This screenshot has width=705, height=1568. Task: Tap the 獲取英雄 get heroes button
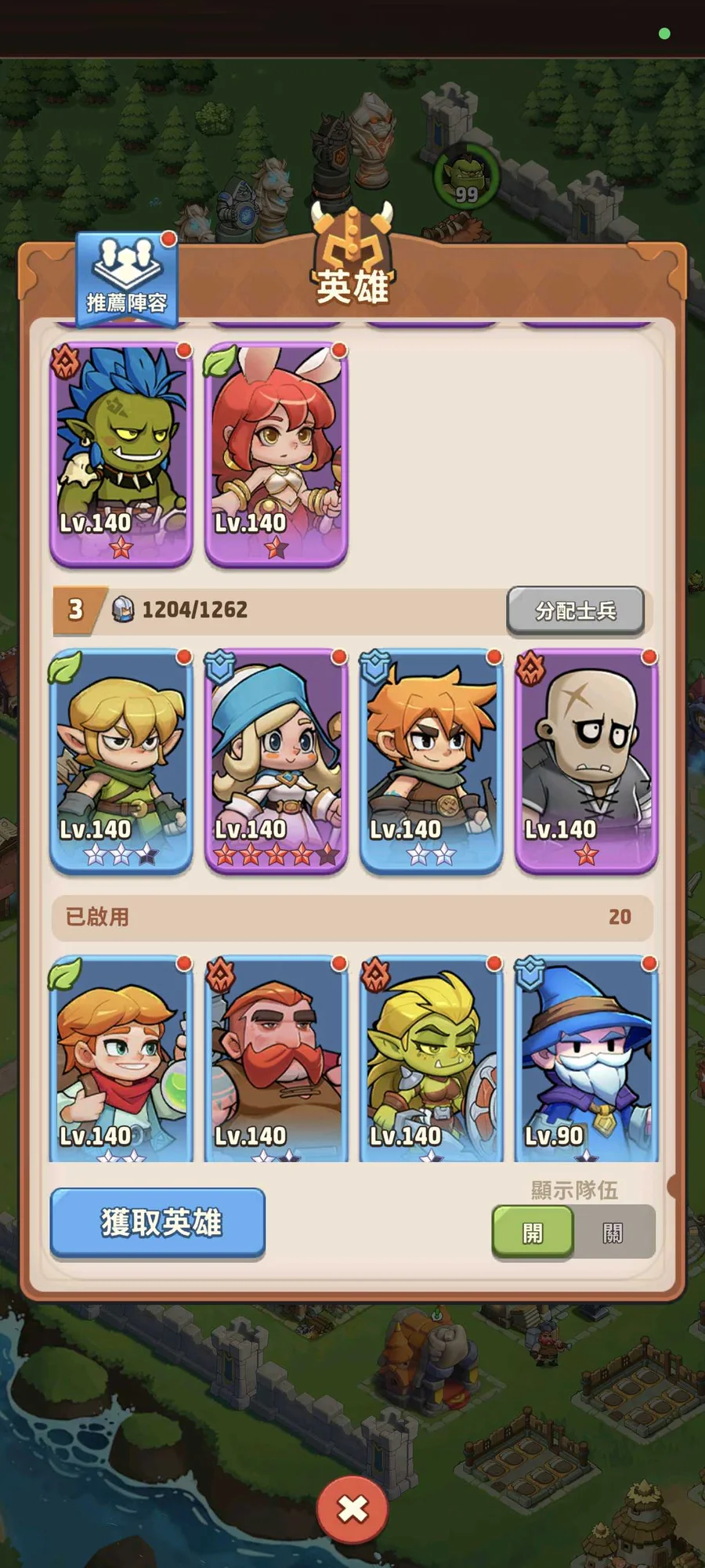(158, 1222)
